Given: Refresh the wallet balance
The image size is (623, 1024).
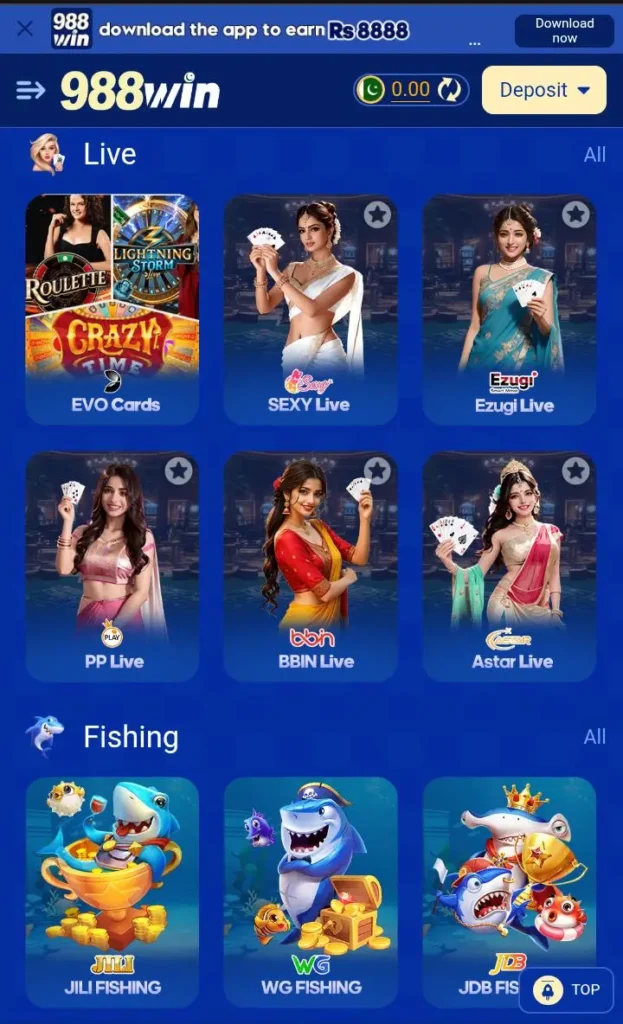Looking at the screenshot, I should pyautogui.click(x=450, y=90).
